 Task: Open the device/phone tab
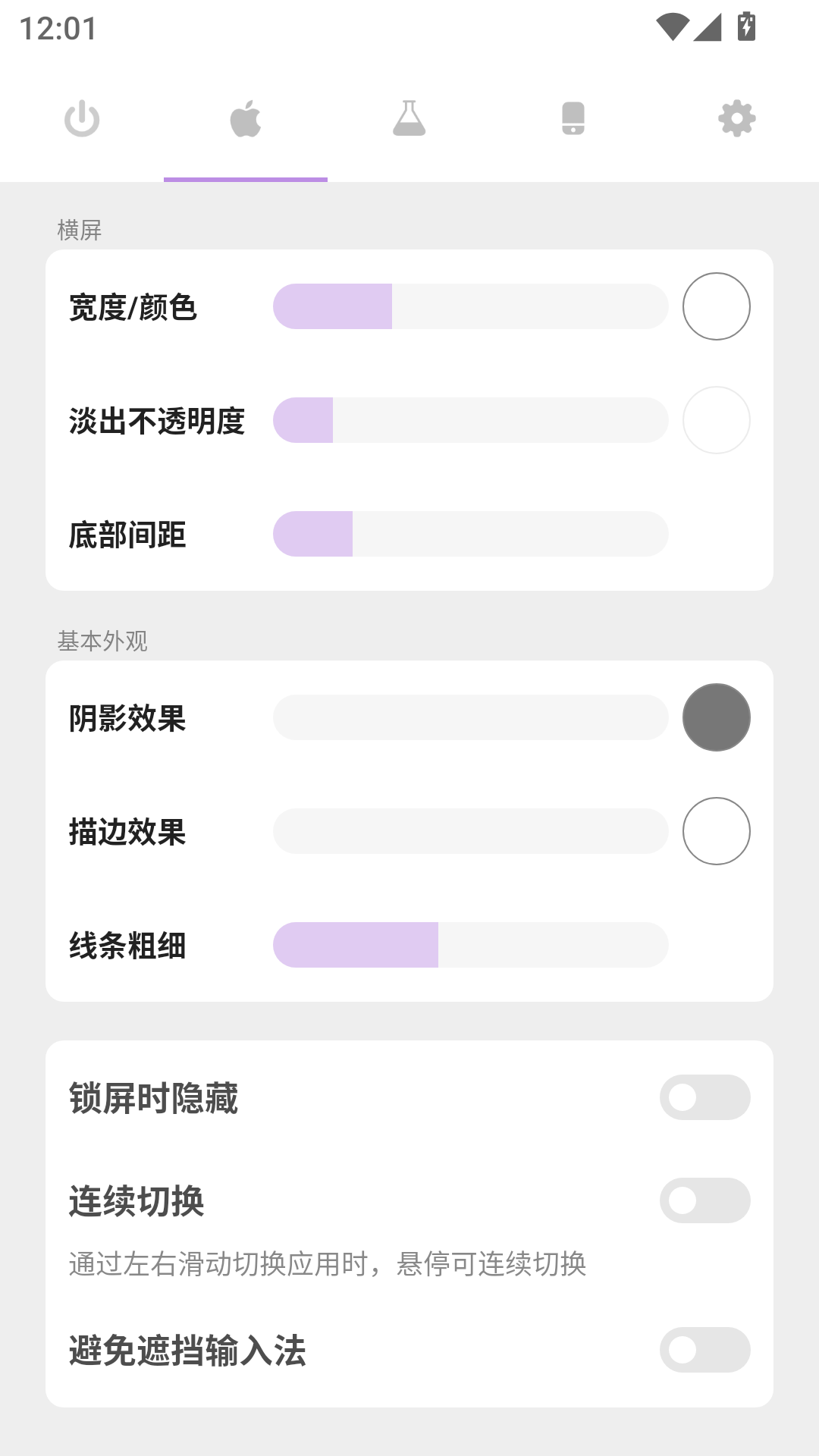click(x=573, y=118)
